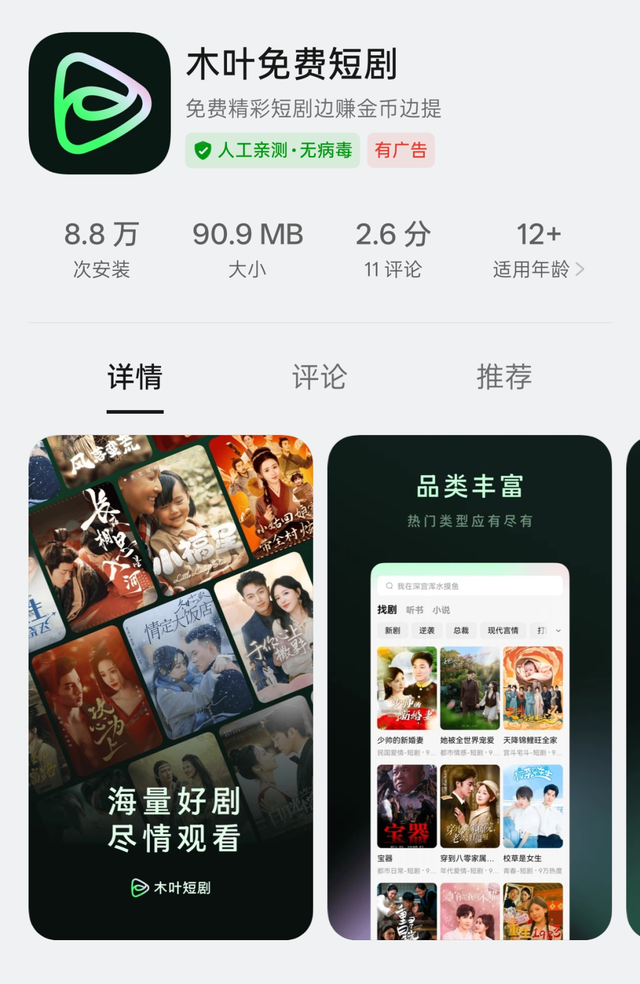Tap the 人工亲测·无病毒 safety badge
This screenshot has width=640, height=984.
coord(272,150)
